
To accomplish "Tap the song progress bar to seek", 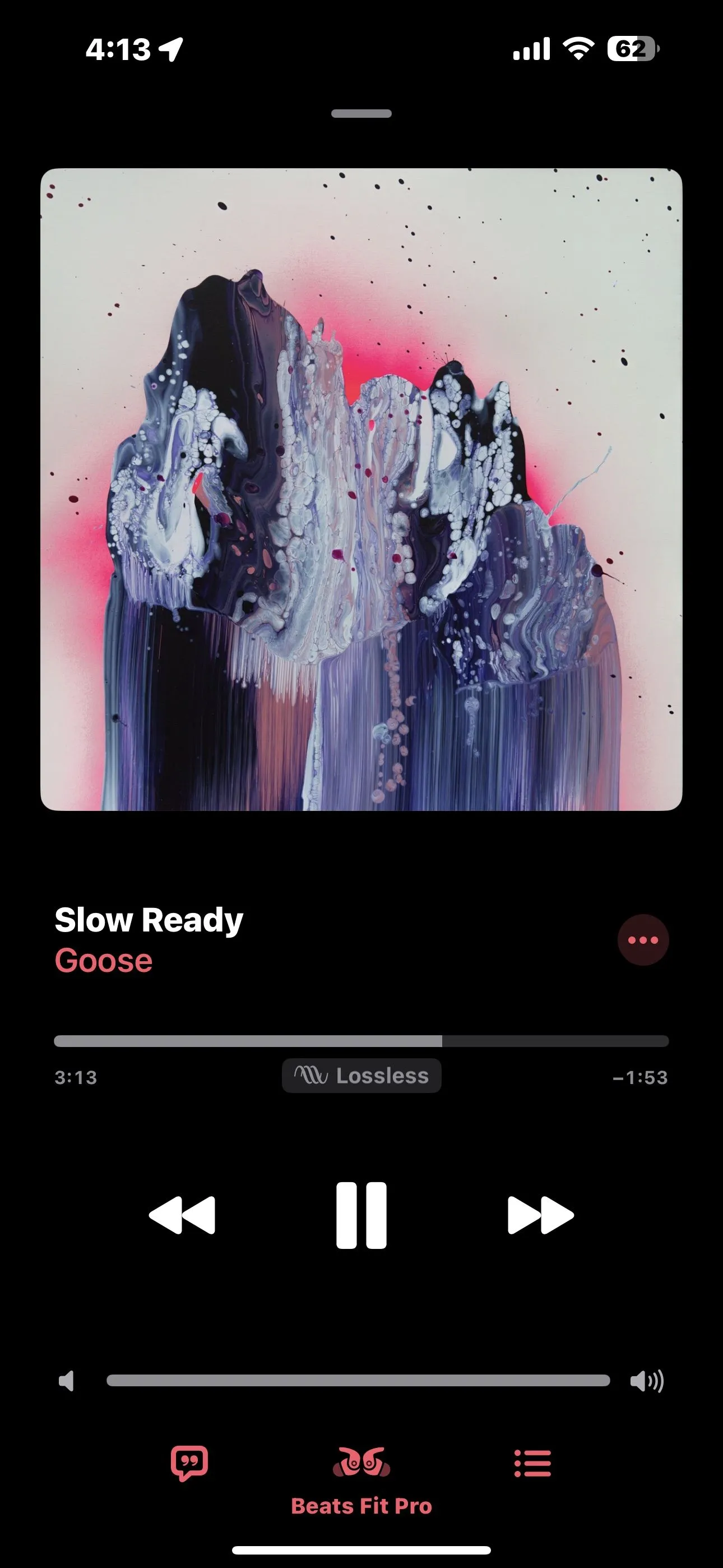I will tap(361, 1041).
